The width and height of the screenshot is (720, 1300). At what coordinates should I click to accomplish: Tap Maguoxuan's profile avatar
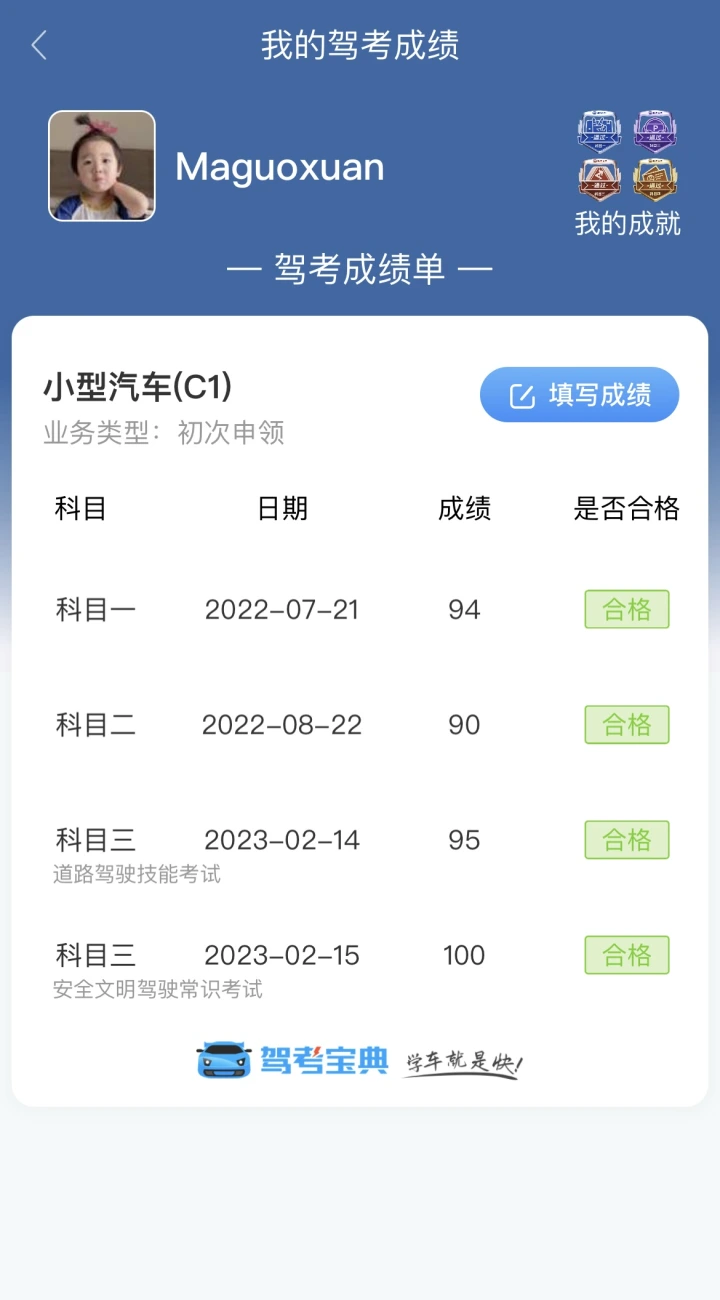click(x=102, y=166)
